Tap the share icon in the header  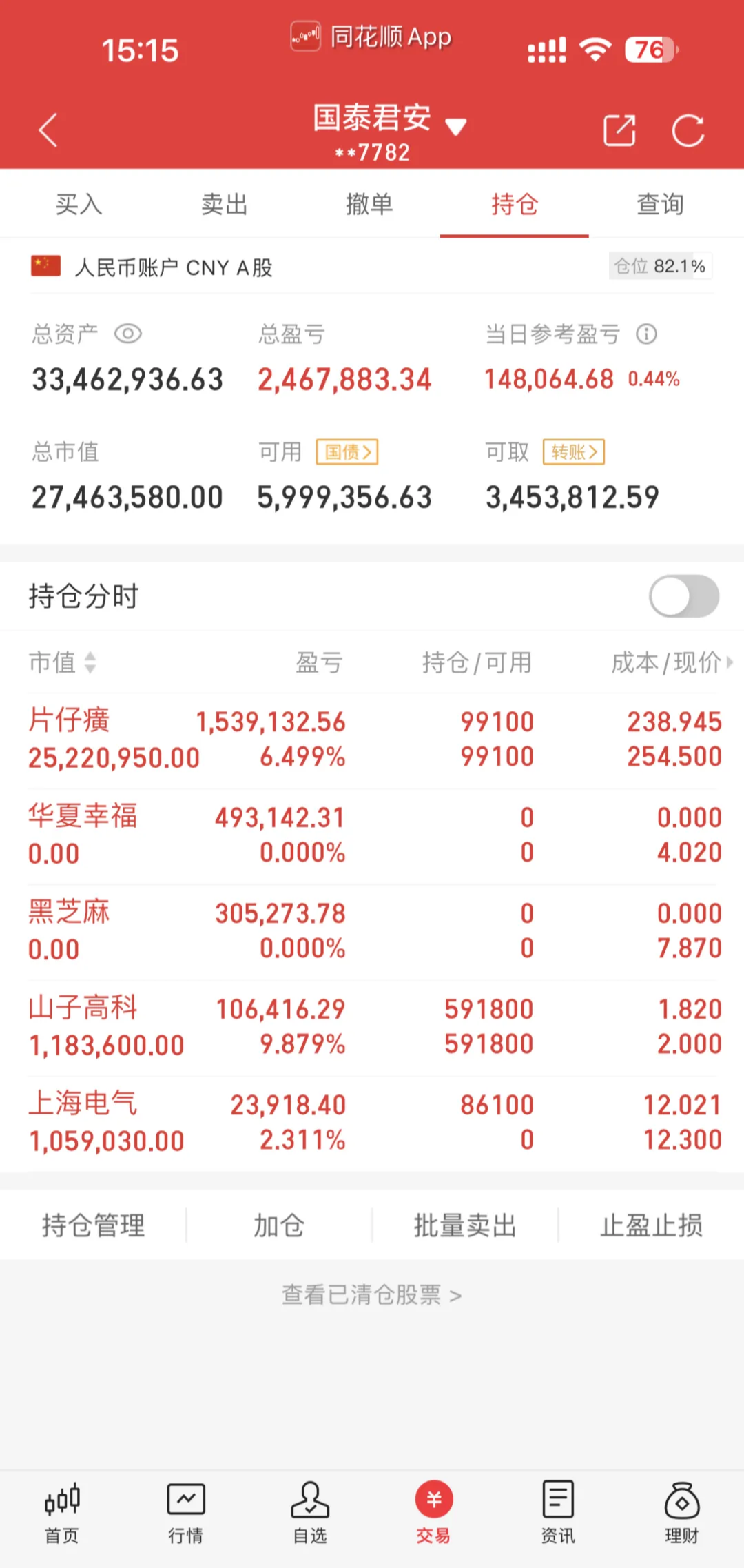(619, 130)
